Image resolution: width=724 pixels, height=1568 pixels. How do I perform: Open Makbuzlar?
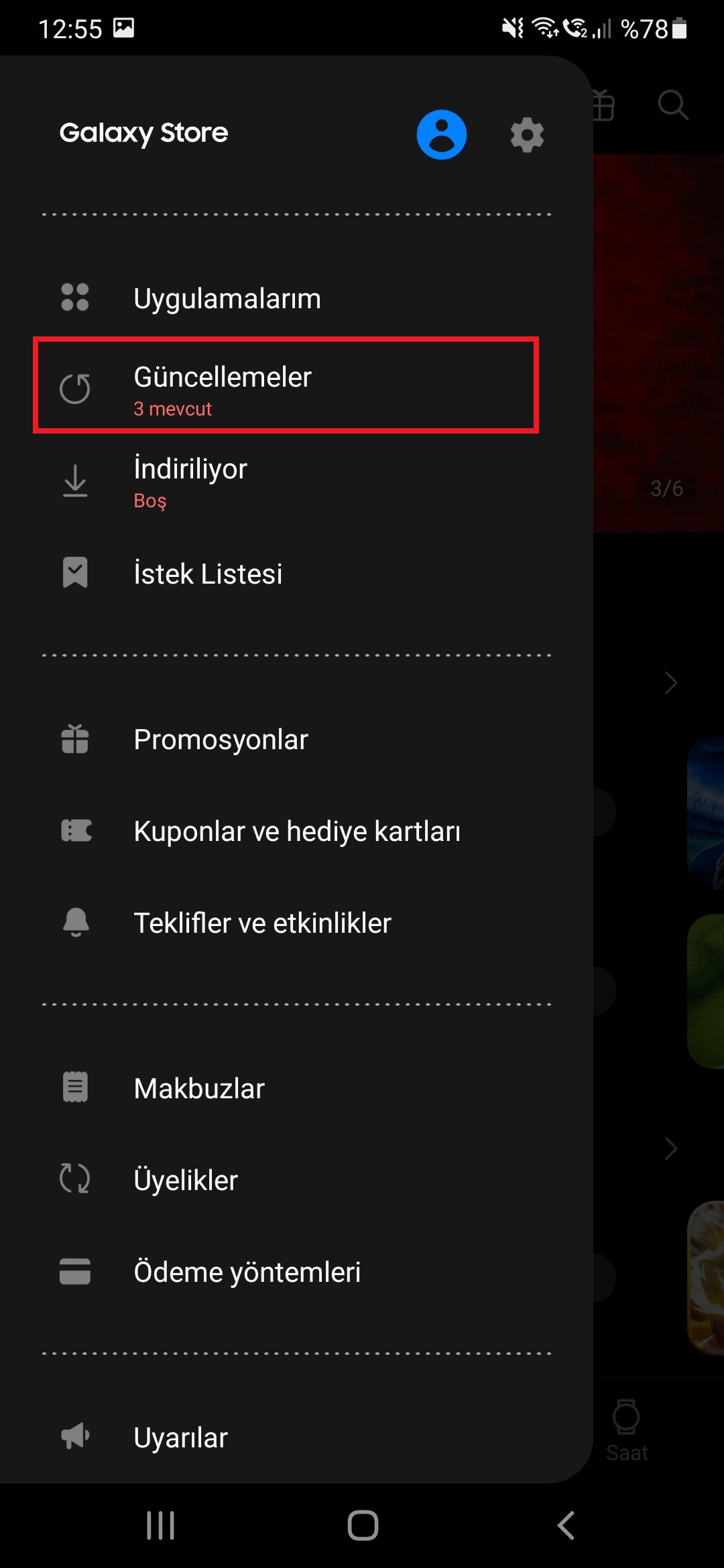[296, 1088]
